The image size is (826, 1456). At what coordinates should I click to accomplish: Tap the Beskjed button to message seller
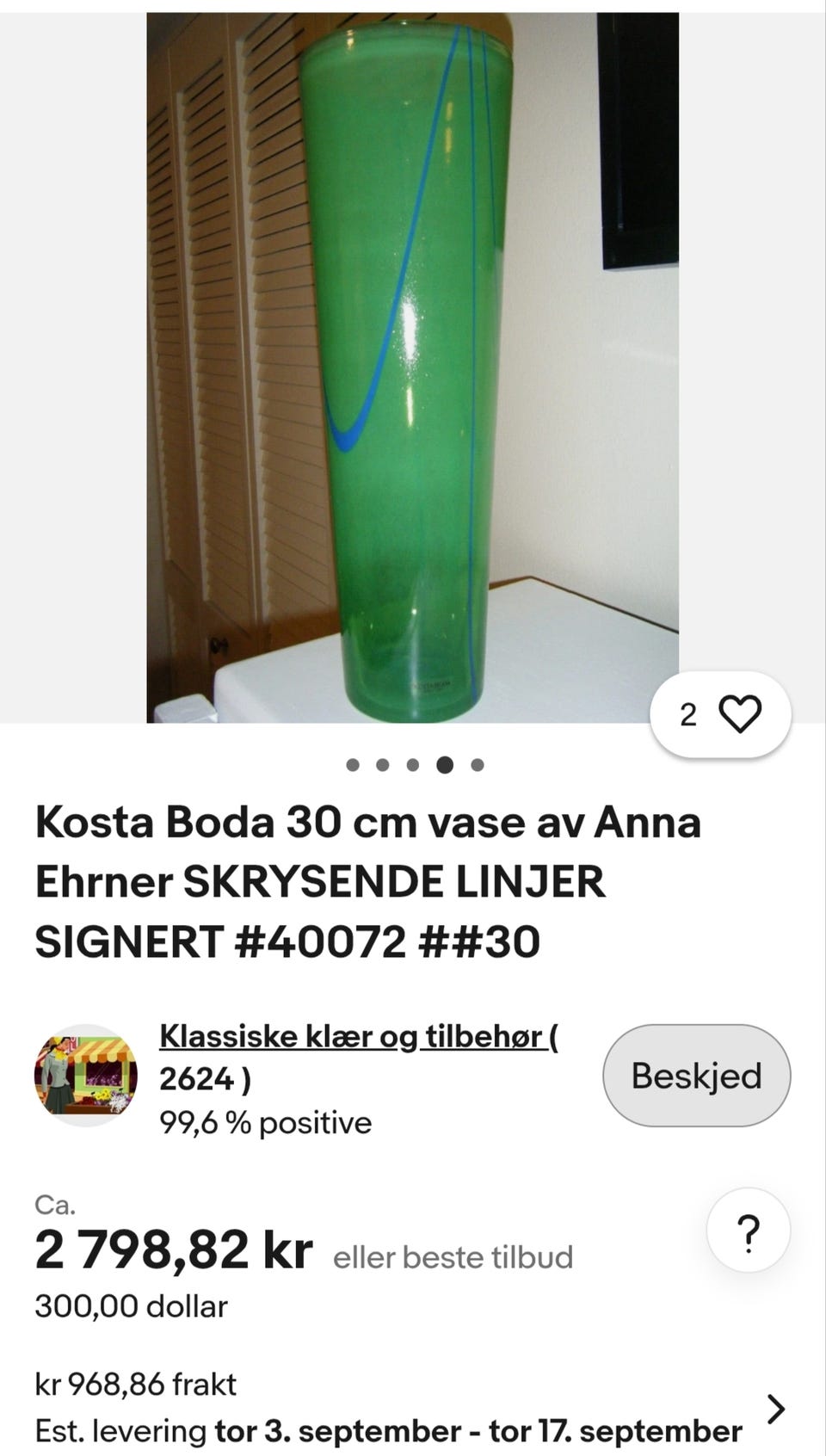(696, 1075)
